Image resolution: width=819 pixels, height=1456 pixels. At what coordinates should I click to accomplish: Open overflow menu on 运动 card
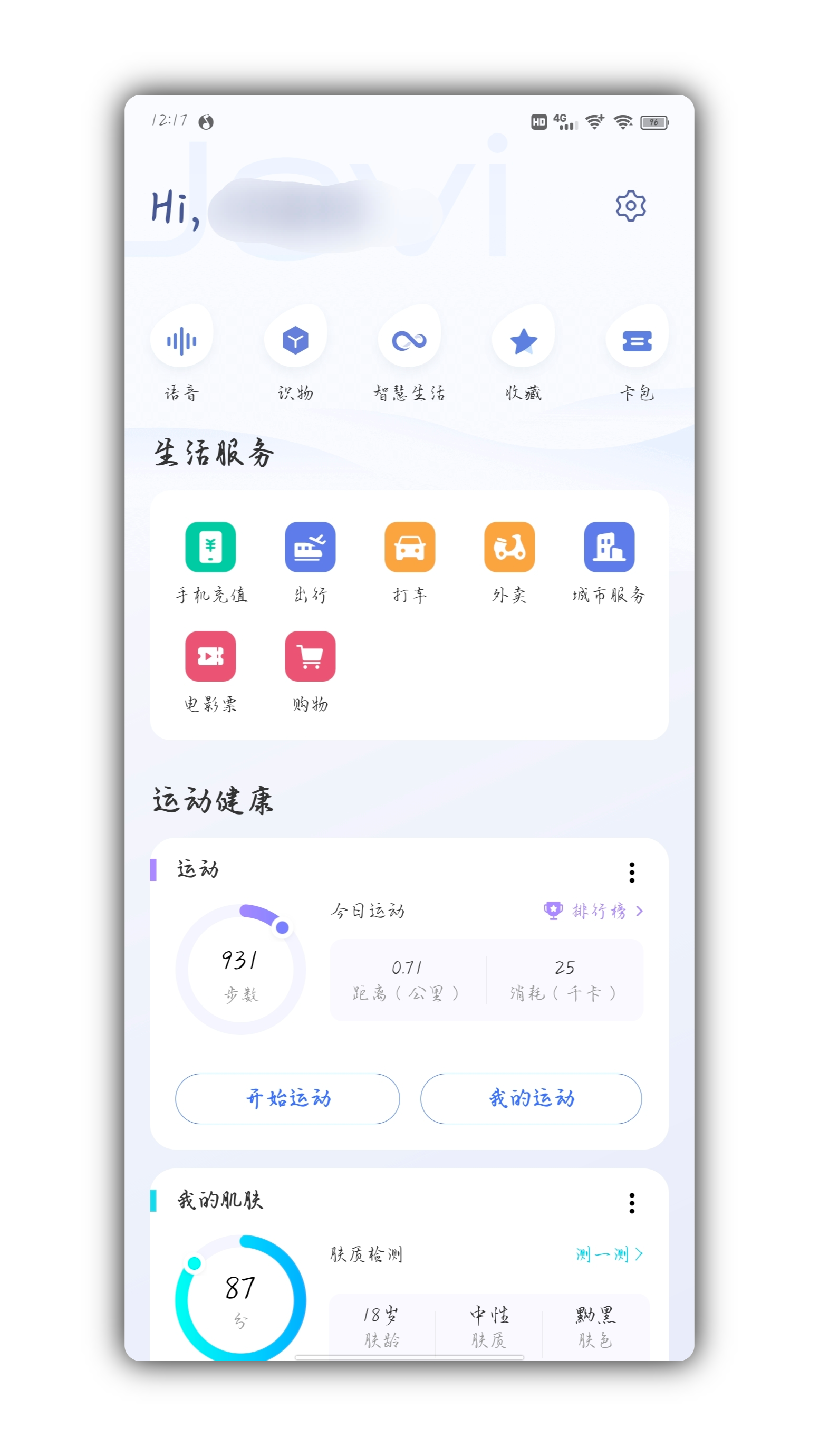coord(631,872)
